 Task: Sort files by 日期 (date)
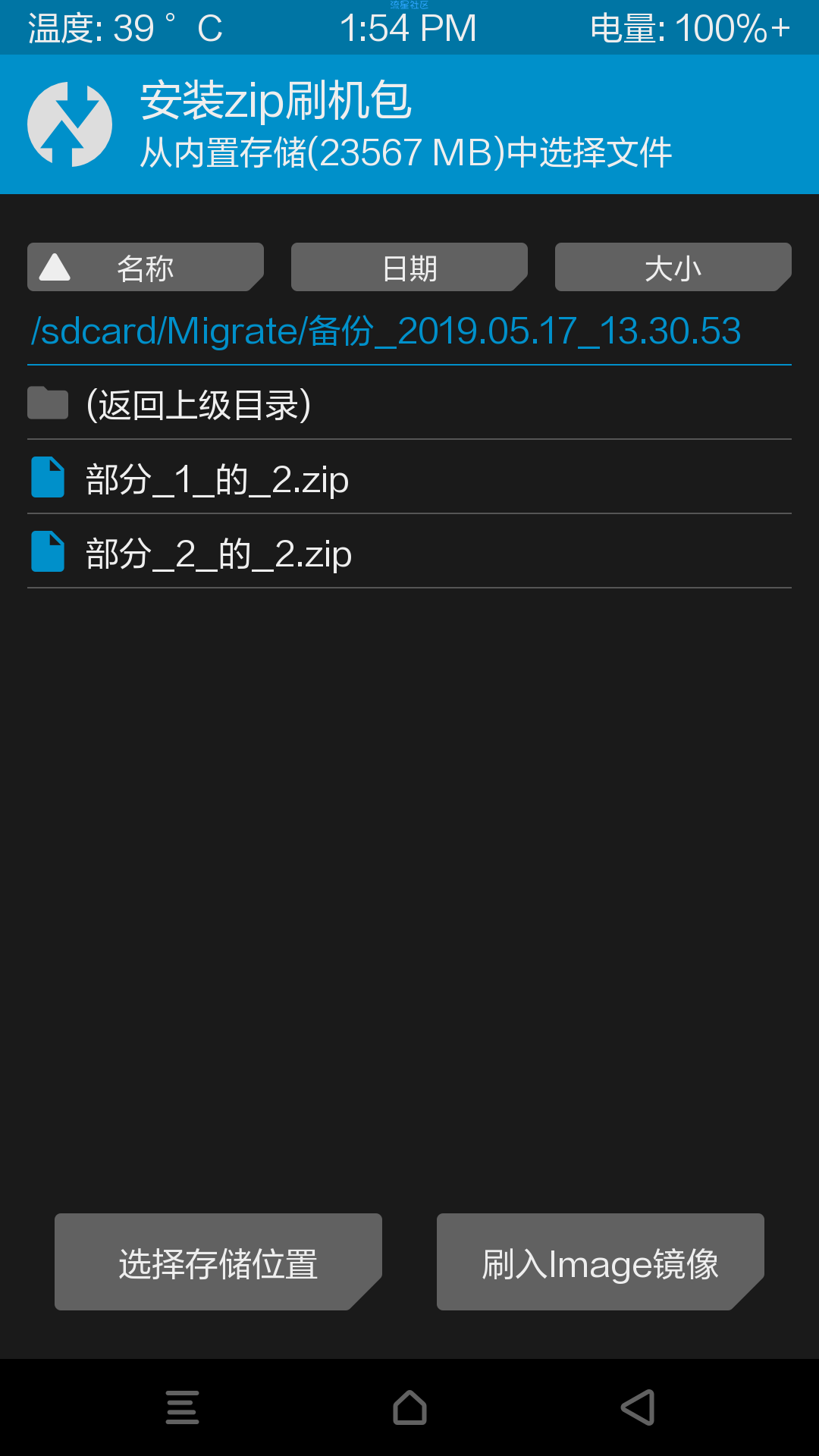409,267
